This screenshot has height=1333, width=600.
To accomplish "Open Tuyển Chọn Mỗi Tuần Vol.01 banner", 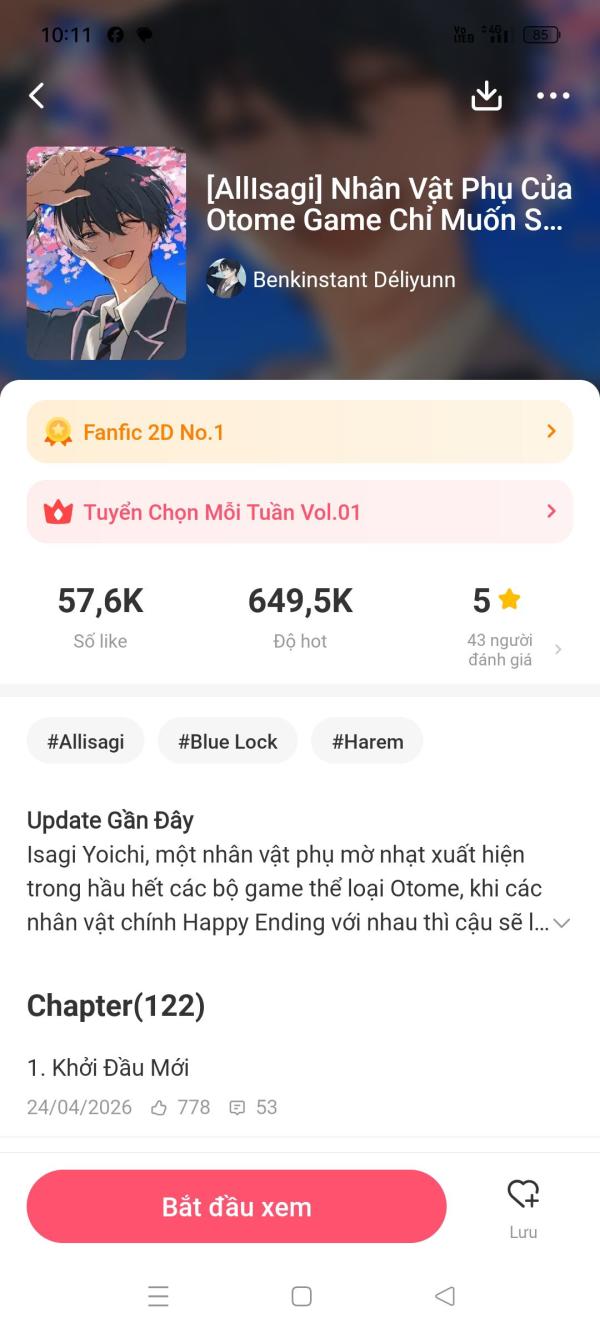I will point(300,512).
